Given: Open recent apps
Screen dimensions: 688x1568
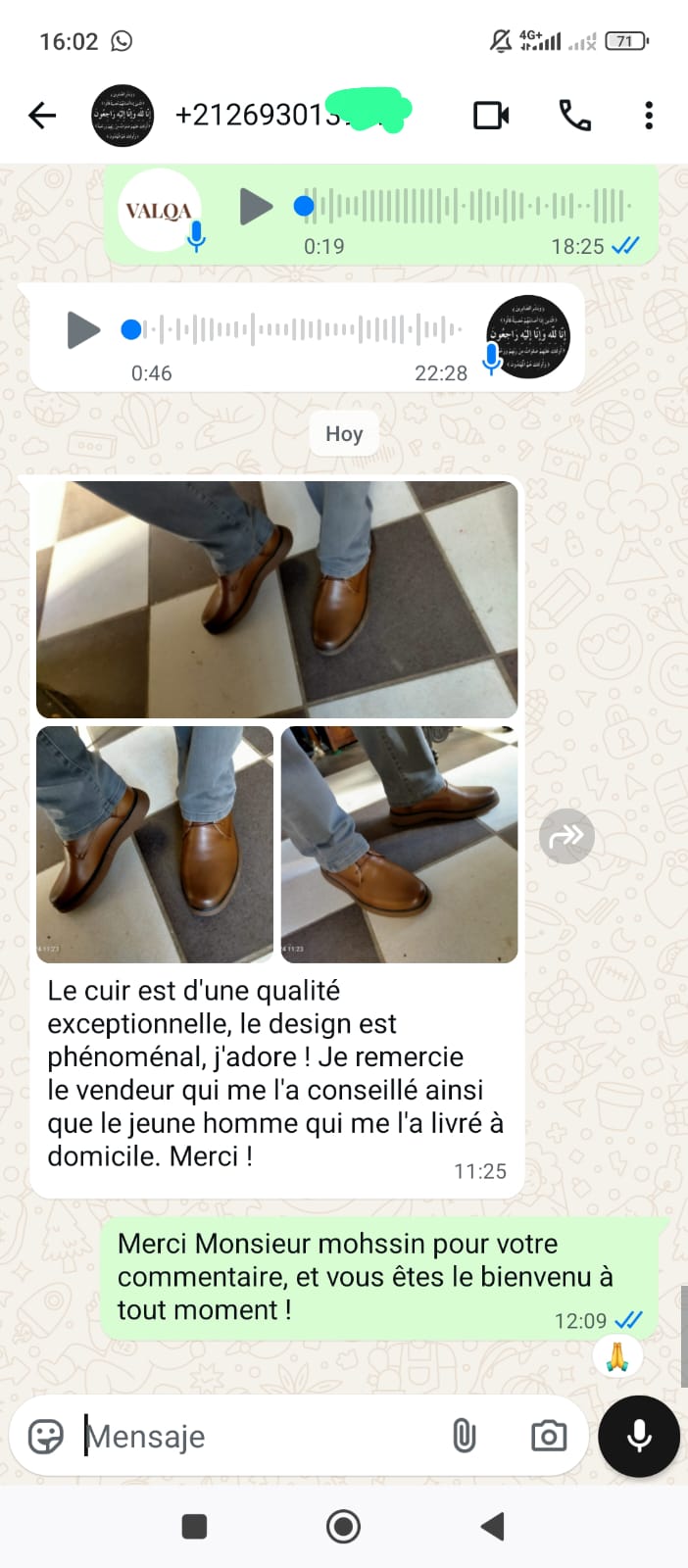Looking at the screenshot, I should 194,1526.
